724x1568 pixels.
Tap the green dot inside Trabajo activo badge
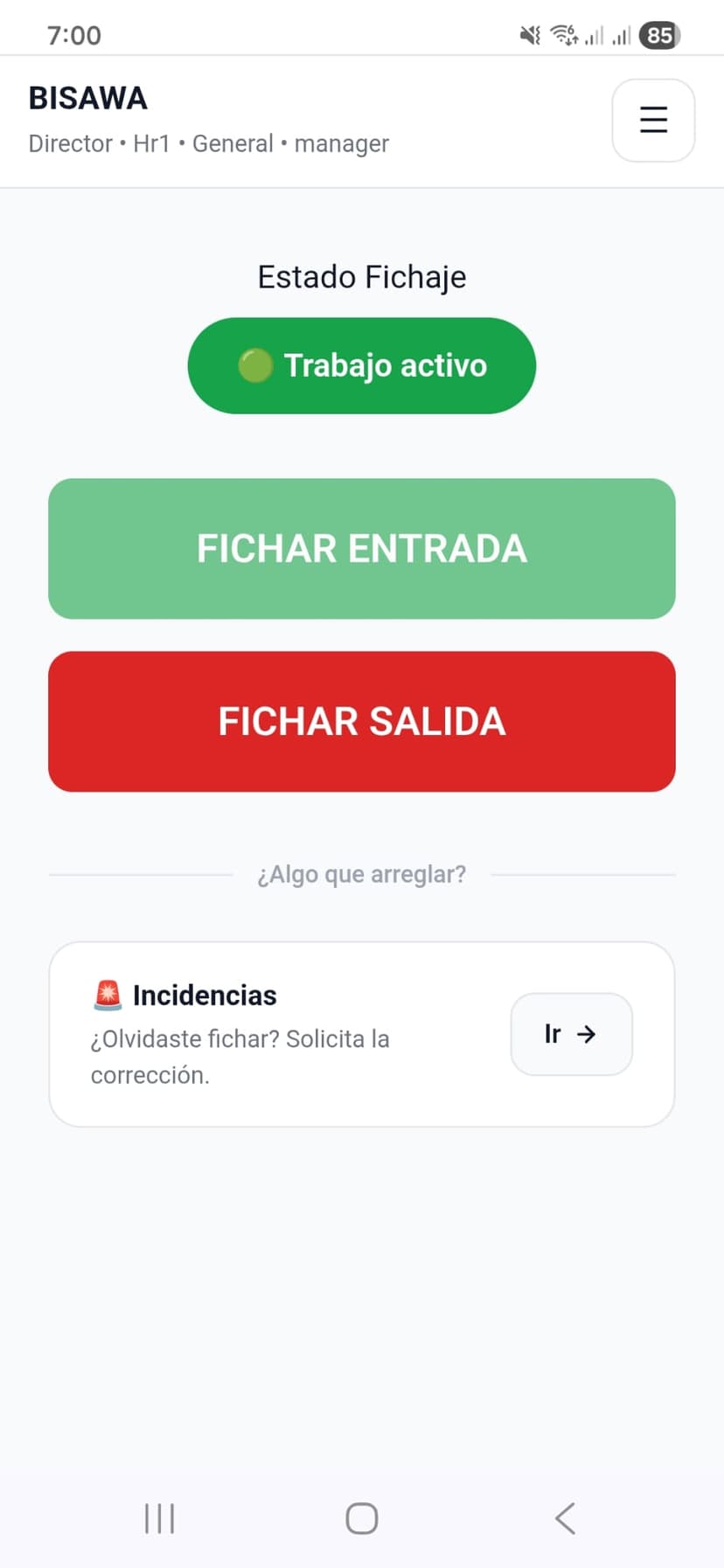click(x=254, y=365)
